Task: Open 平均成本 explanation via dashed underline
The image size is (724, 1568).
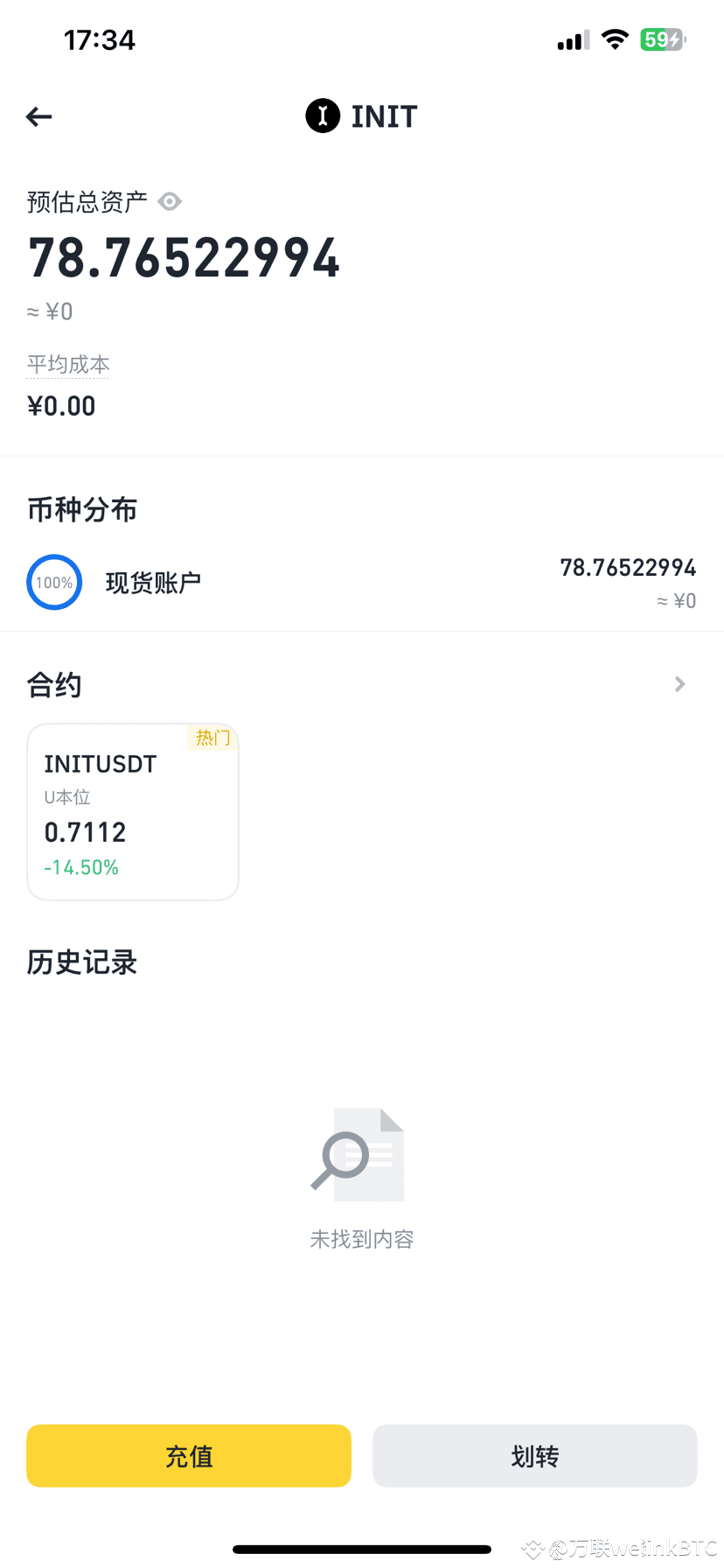Action: (x=67, y=364)
